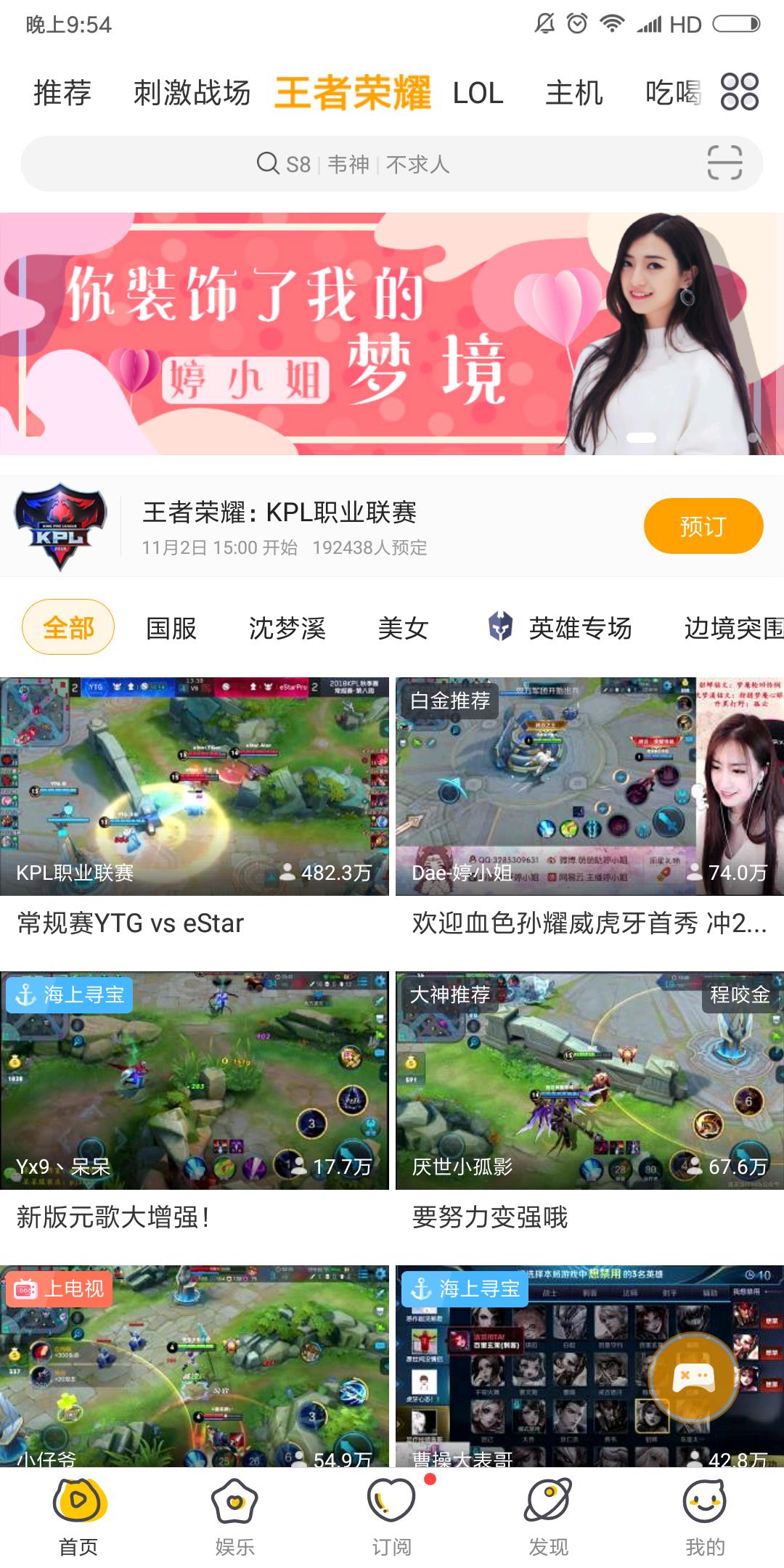This screenshot has width=784, height=1568.
Task: Open the scan icon in search bar
Action: pyautogui.click(x=724, y=163)
